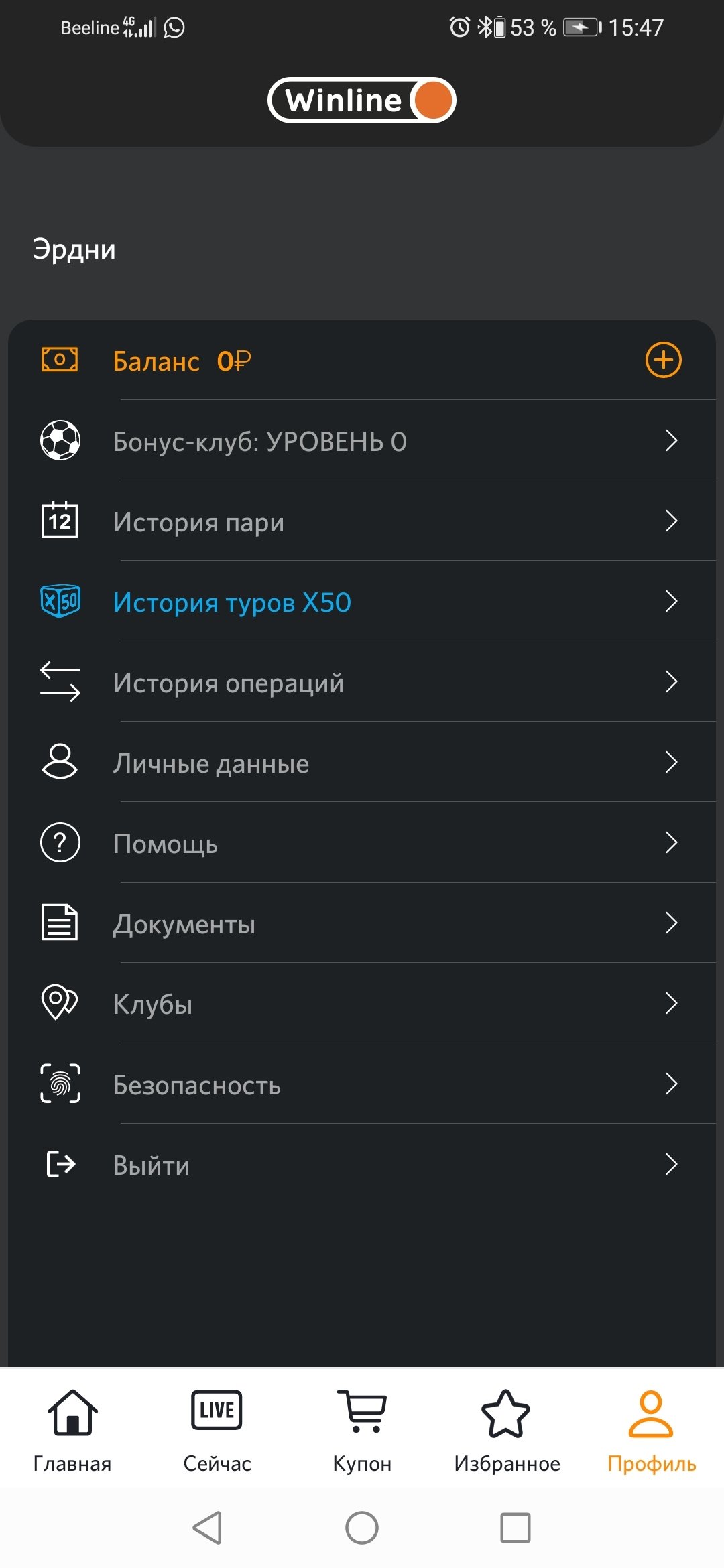
Task: Open Безопасность settings
Action: click(362, 1085)
